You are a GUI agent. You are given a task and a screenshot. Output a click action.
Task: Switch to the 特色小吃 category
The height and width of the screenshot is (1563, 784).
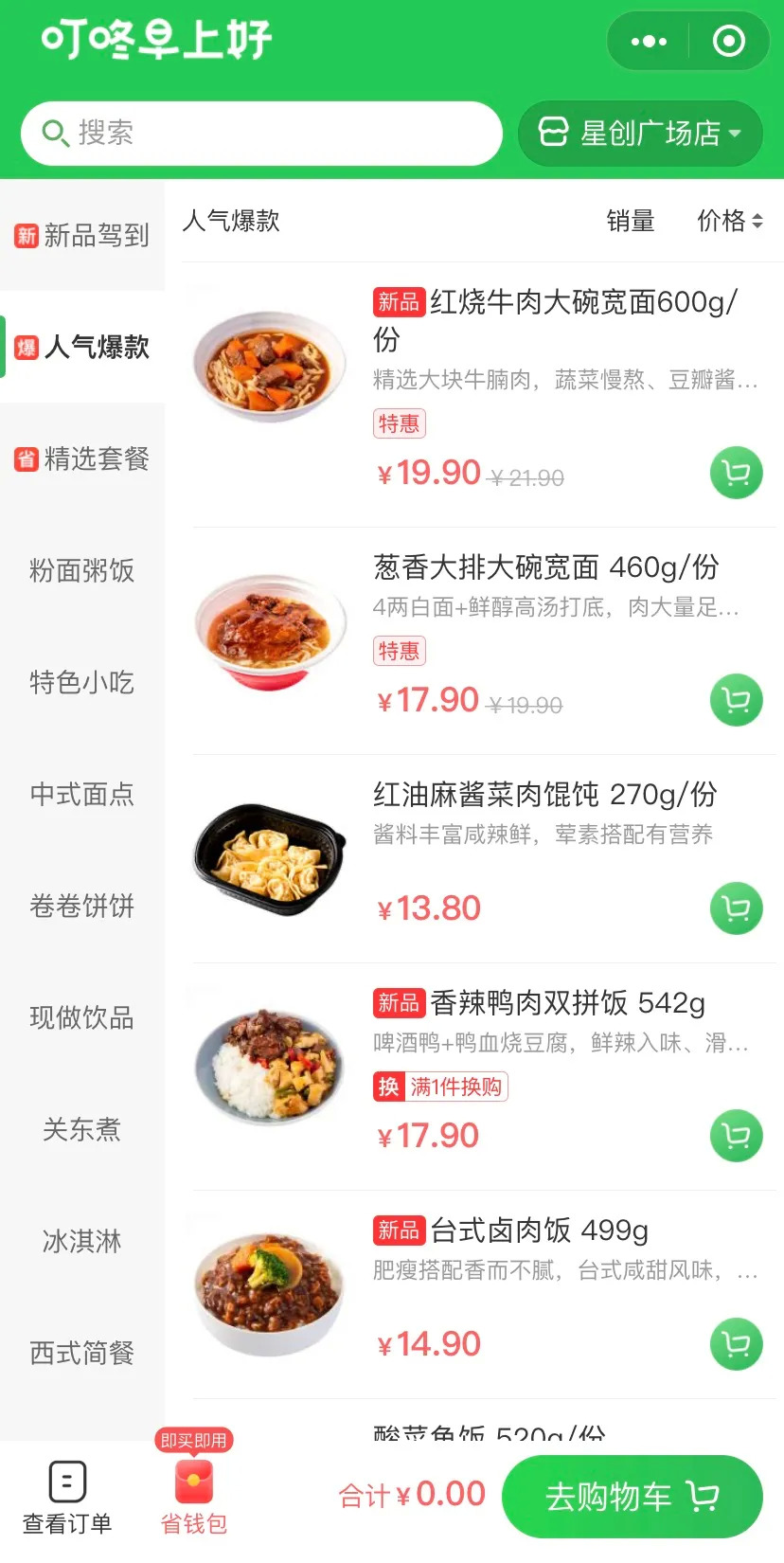[x=82, y=682]
